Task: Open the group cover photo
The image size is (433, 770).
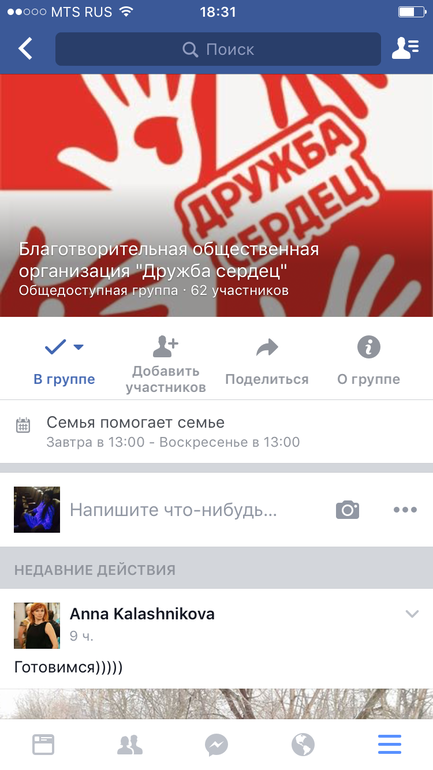Action: click(216, 195)
